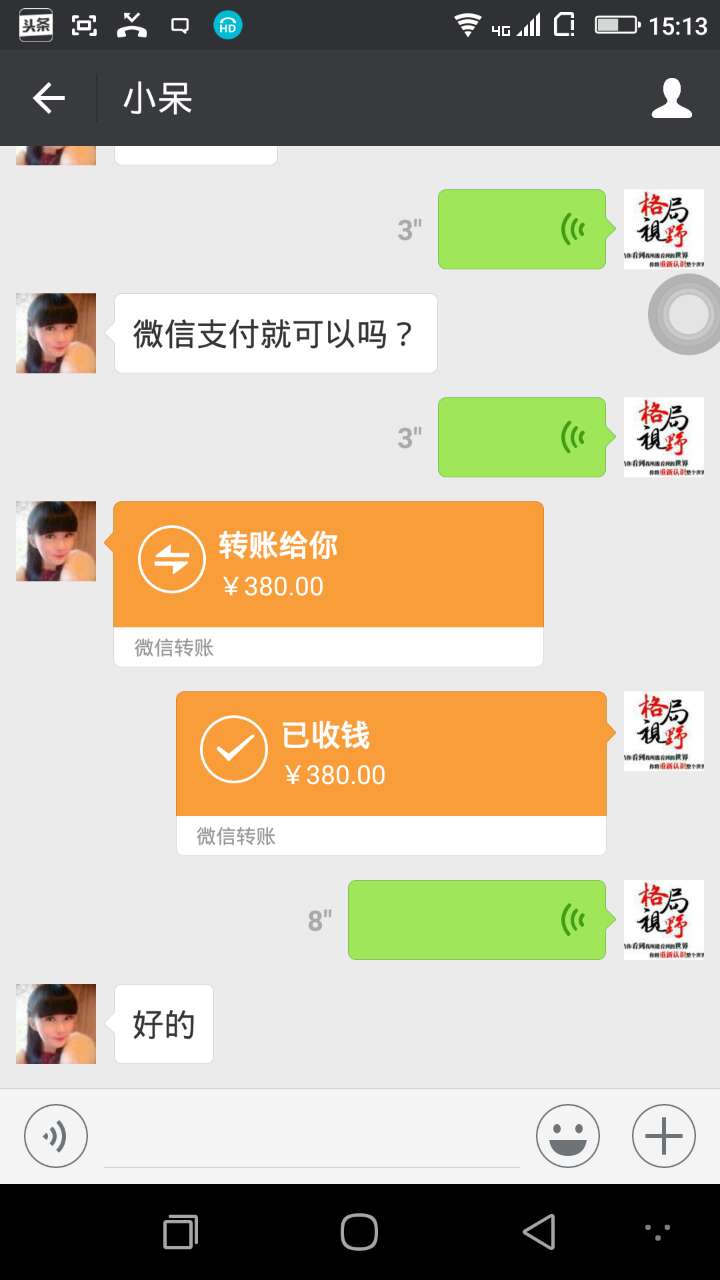This screenshot has height=1280, width=720.
Task: Play the 8-second voice message
Action: click(x=476, y=920)
